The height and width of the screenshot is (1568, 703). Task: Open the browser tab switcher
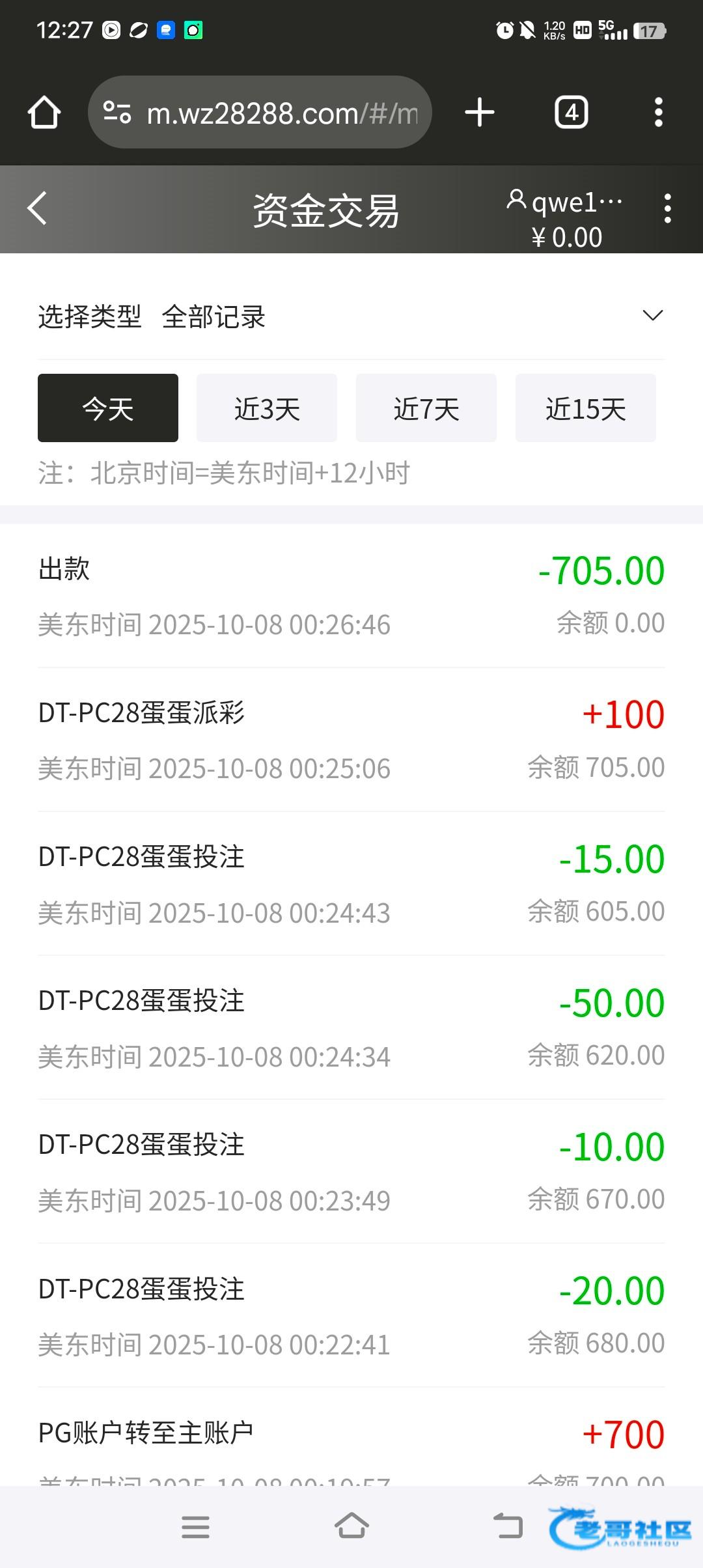coord(571,112)
